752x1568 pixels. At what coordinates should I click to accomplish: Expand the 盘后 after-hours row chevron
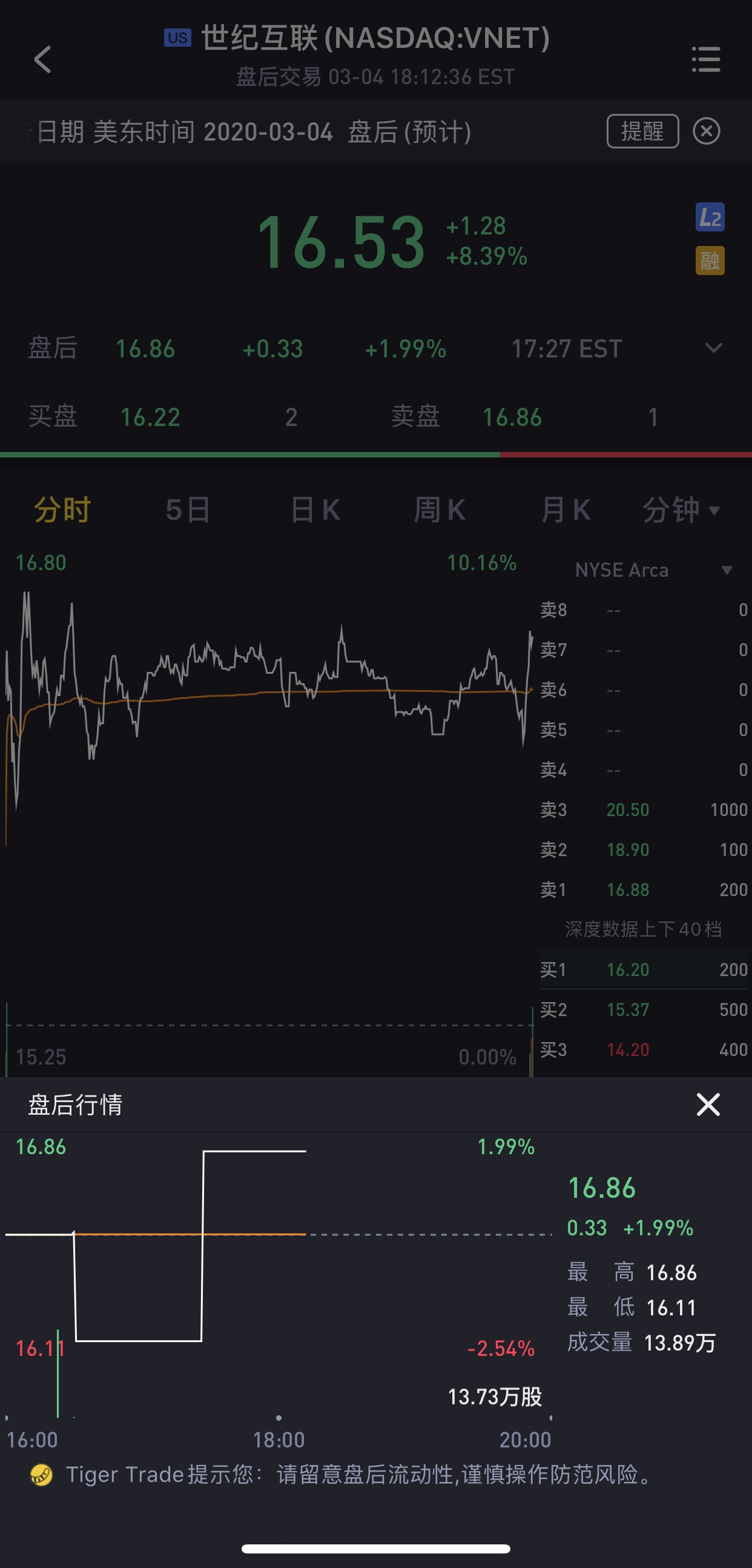714,348
